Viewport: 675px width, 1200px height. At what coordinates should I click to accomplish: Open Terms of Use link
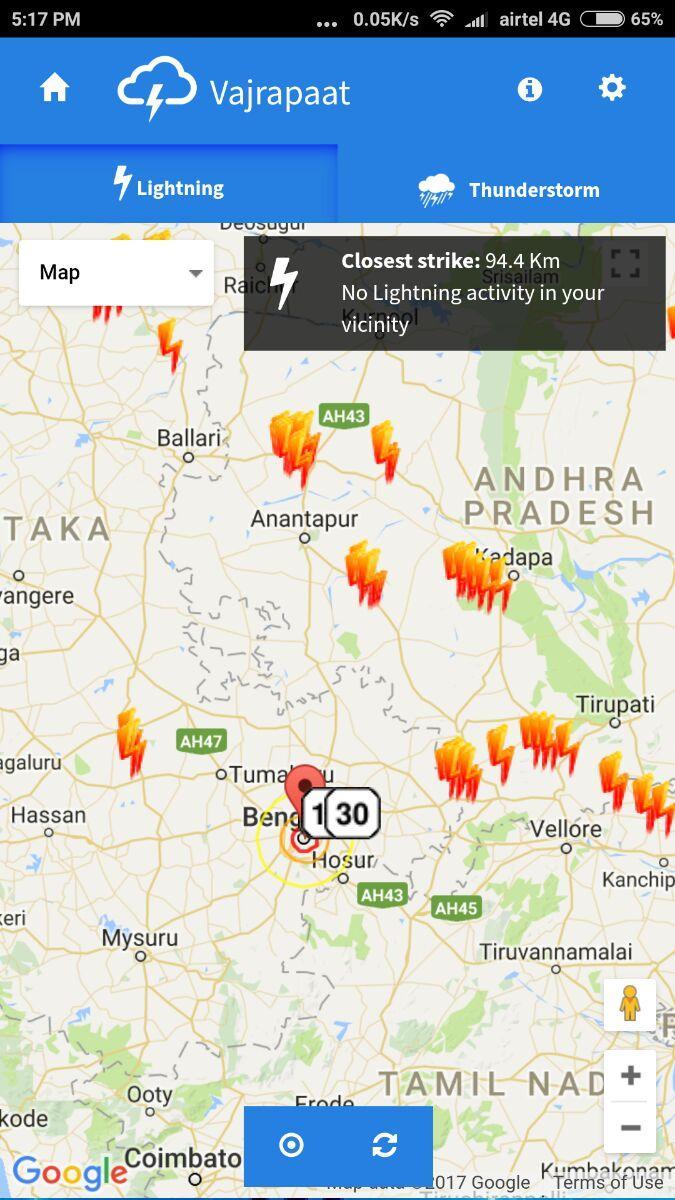(x=608, y=1183)
